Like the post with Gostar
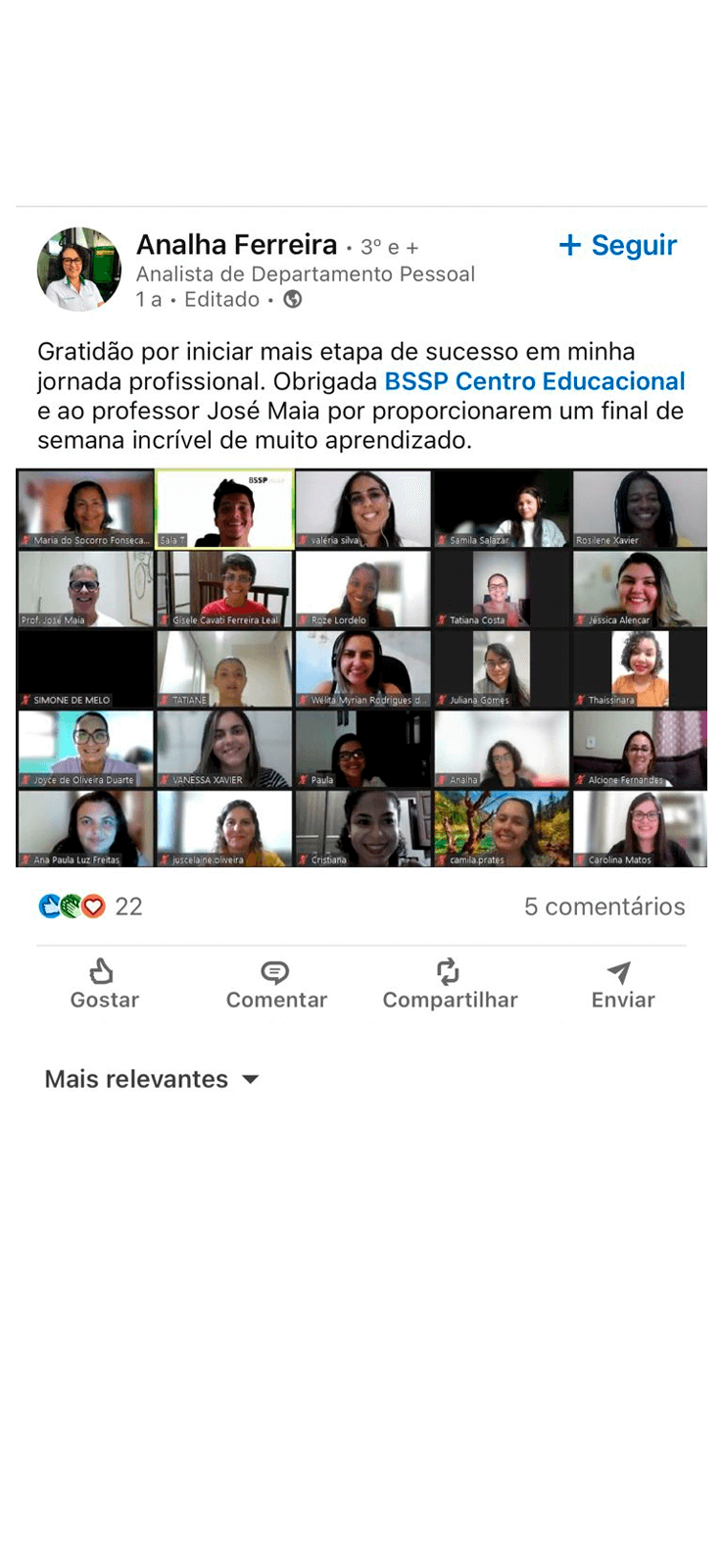The width and height of the screenshot is (723, 1568). coord(104,984)
